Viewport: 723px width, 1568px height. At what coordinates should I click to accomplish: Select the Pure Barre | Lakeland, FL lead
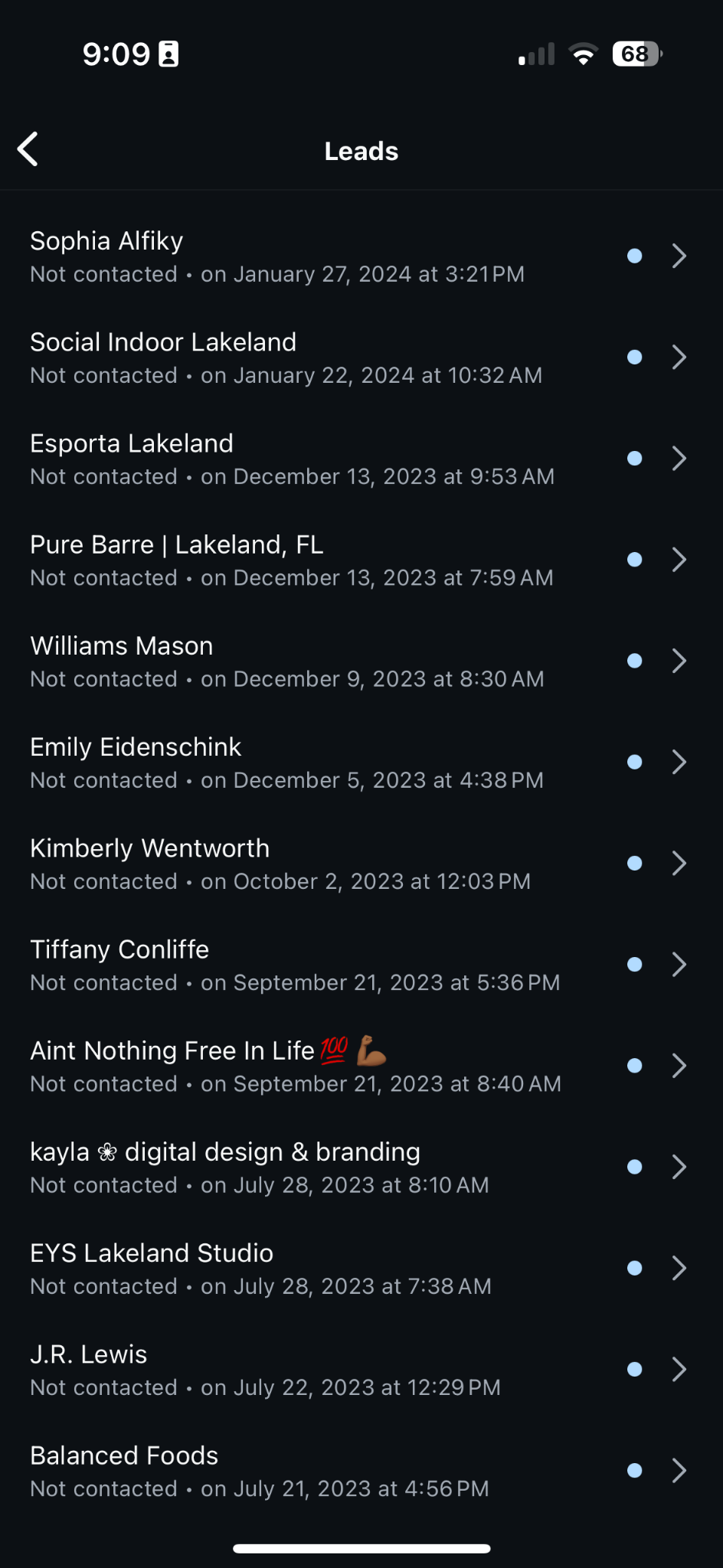[x=361, y=560]
